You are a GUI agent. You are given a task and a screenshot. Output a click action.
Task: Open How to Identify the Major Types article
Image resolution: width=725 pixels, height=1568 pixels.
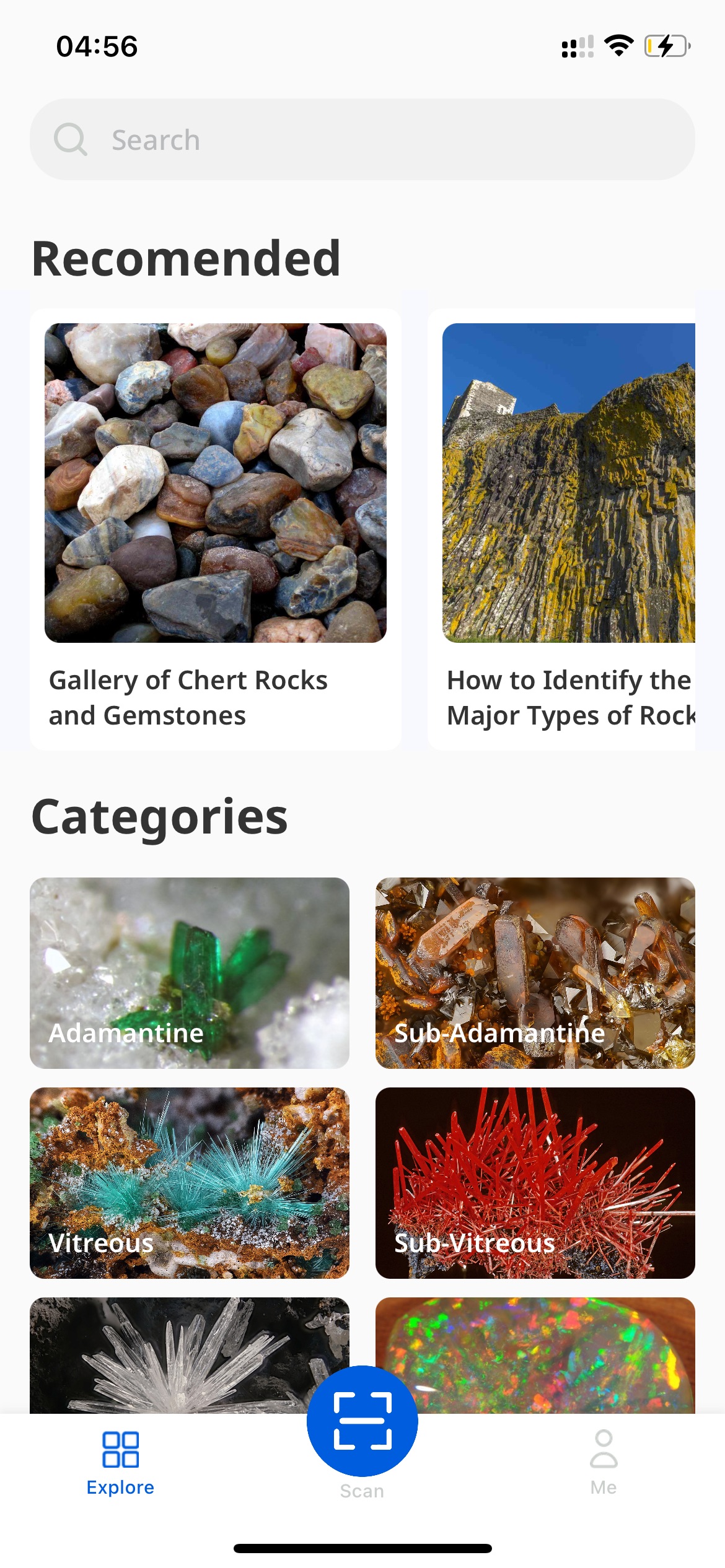coord(561,529)
